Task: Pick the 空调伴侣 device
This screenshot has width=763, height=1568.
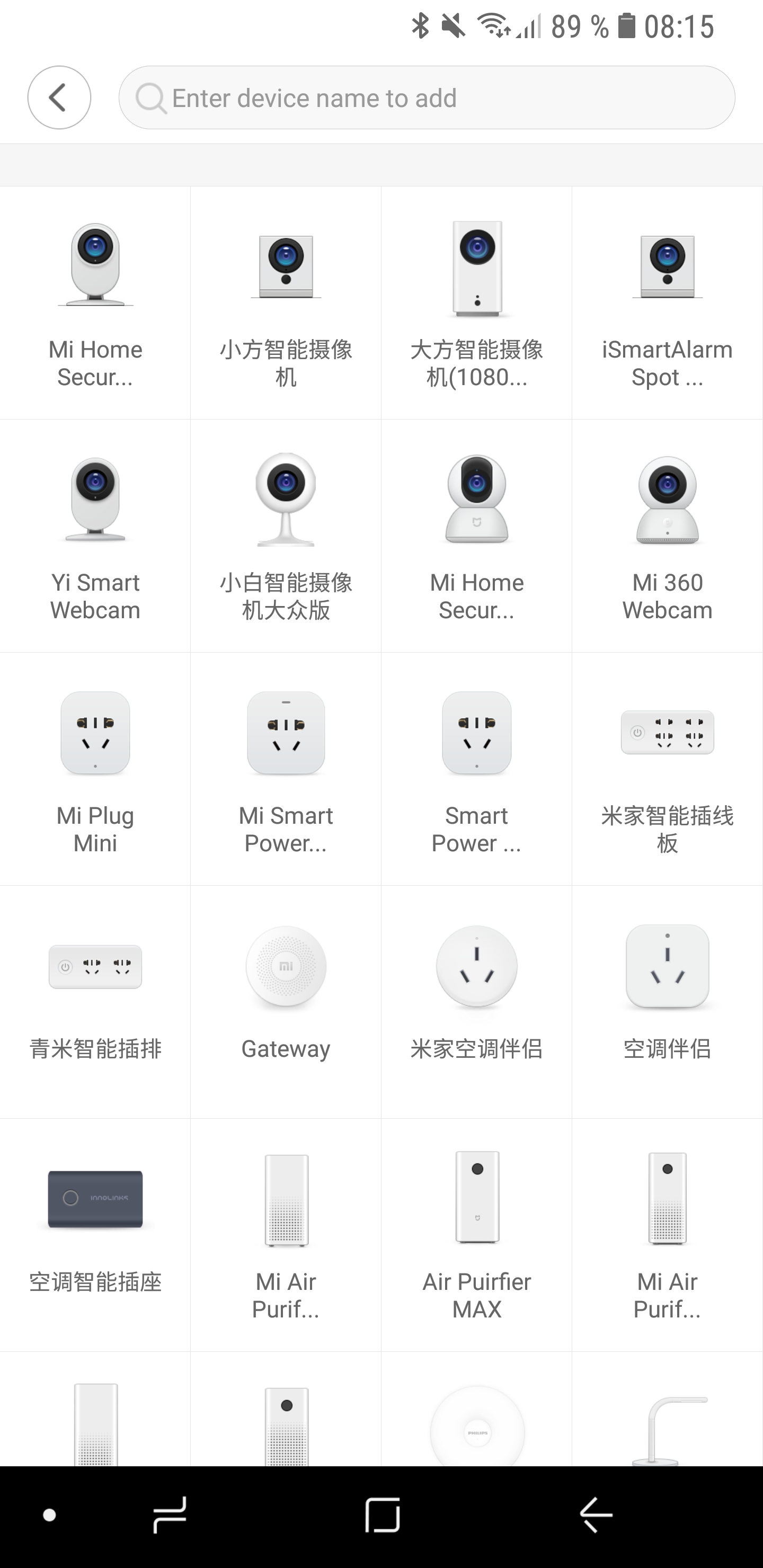Action: (x=668, y=1001)
